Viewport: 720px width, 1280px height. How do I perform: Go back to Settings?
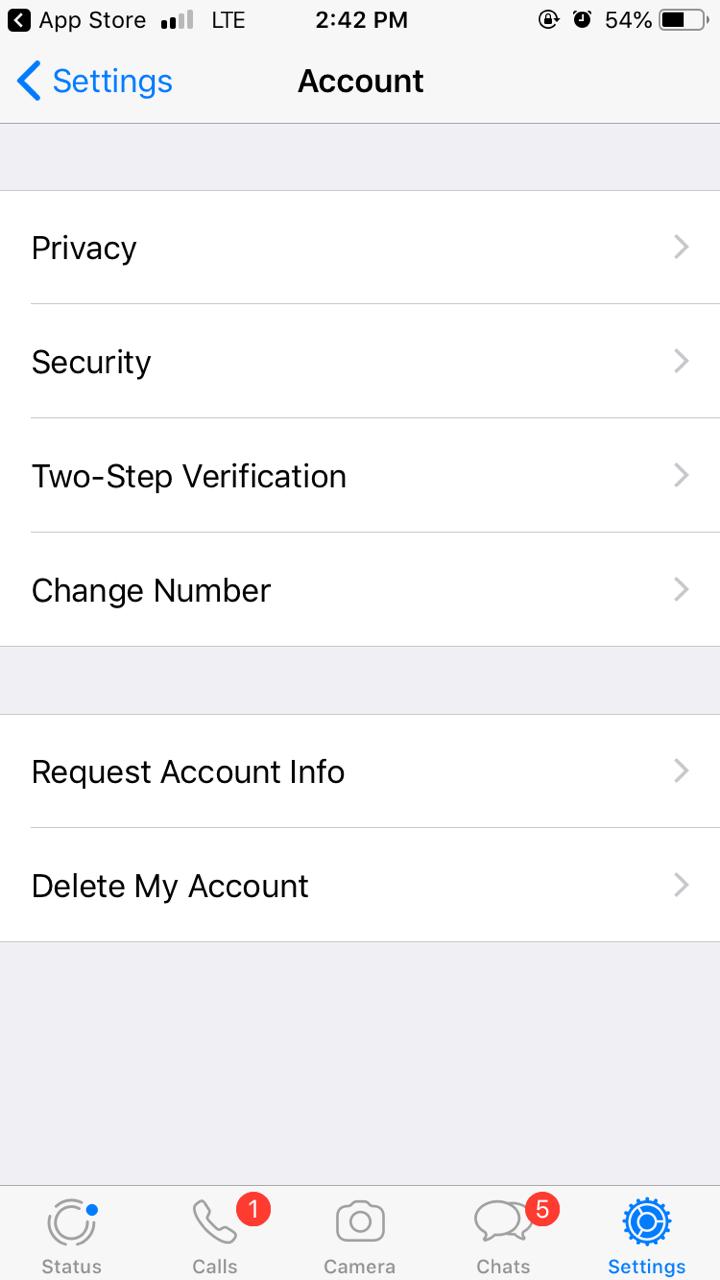click(x=95, y=81)
